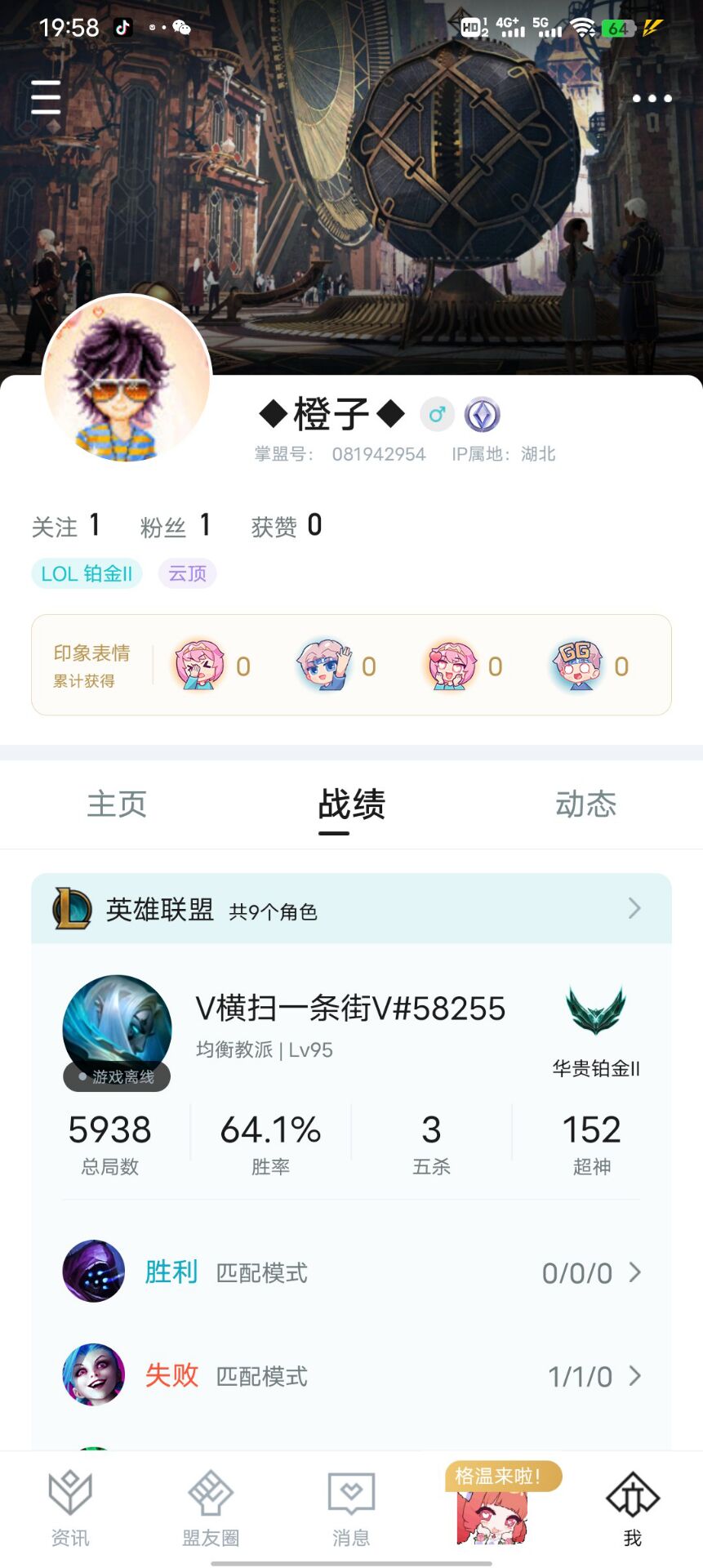Tap the 格温来啦 promo icon
Viewport: 703px width, 1568px height.
tap(492, 1507)
